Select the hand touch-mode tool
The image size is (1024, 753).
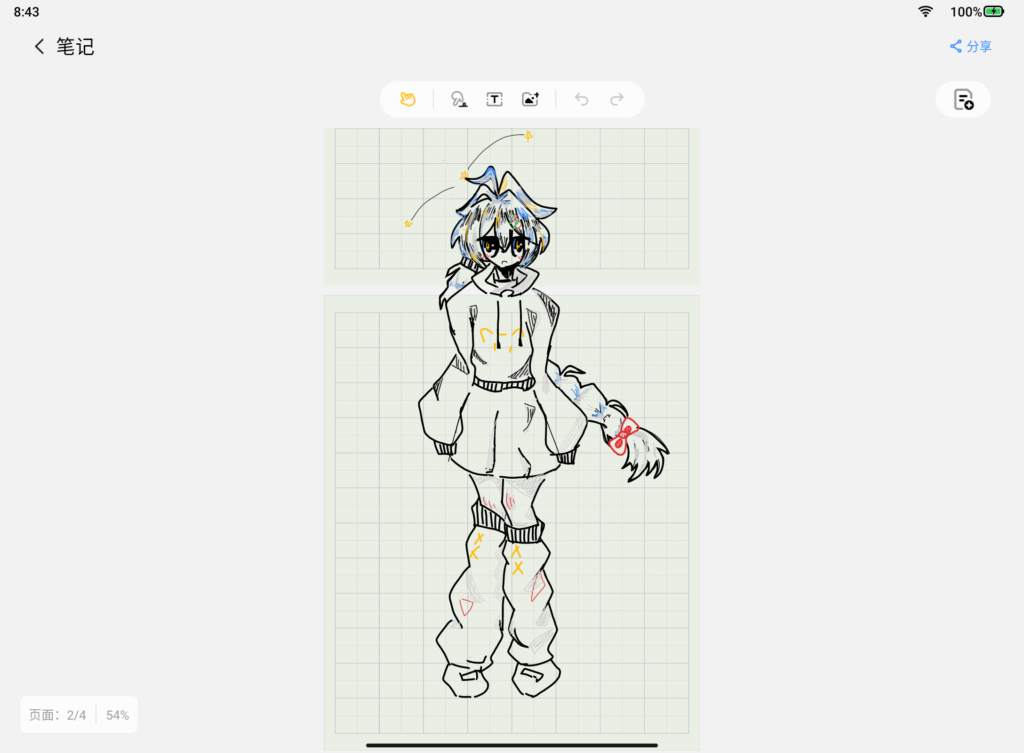coord(407,99)
